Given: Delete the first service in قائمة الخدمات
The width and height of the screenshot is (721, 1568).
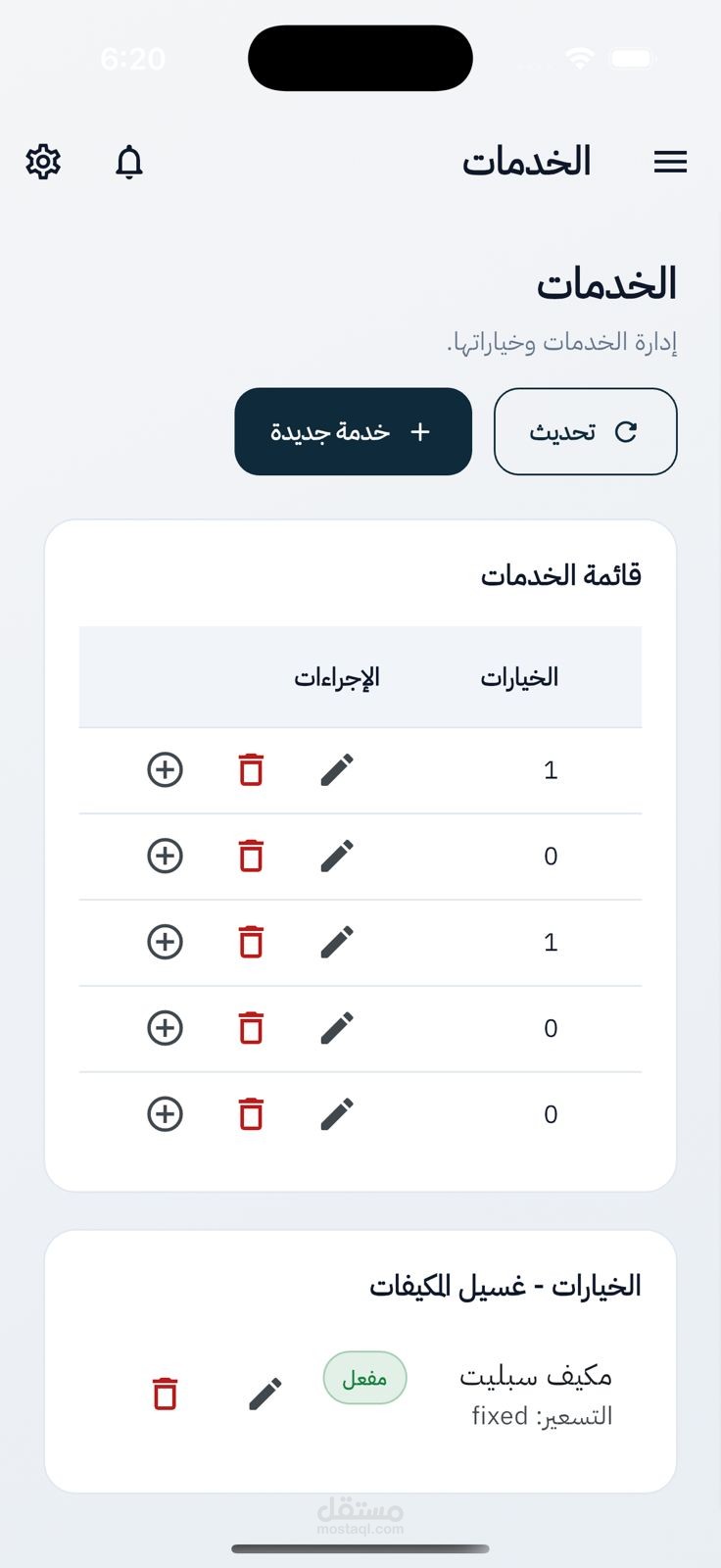Looking at the screenshot, I should click(x=251, y=770).
